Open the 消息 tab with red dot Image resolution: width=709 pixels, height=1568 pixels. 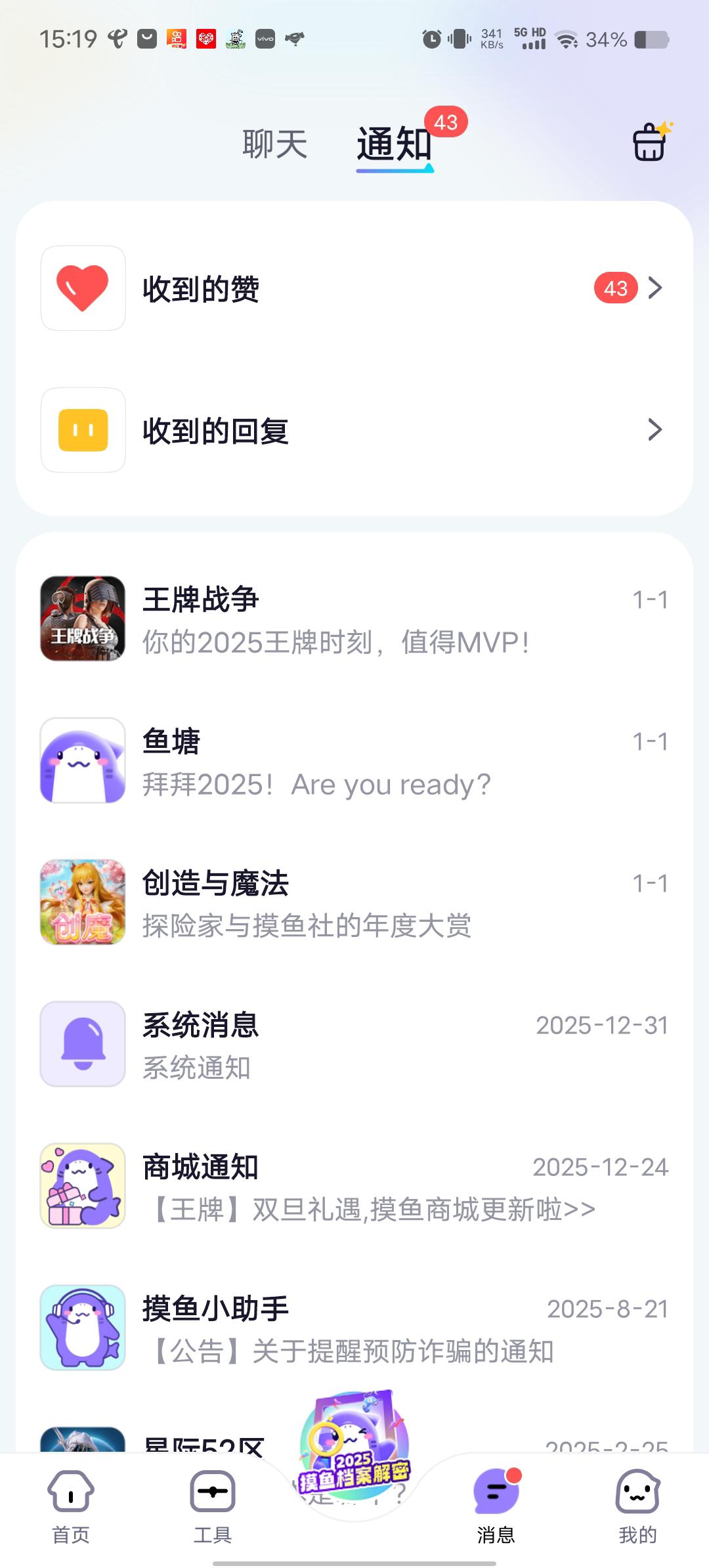(x=496, y=1504)
